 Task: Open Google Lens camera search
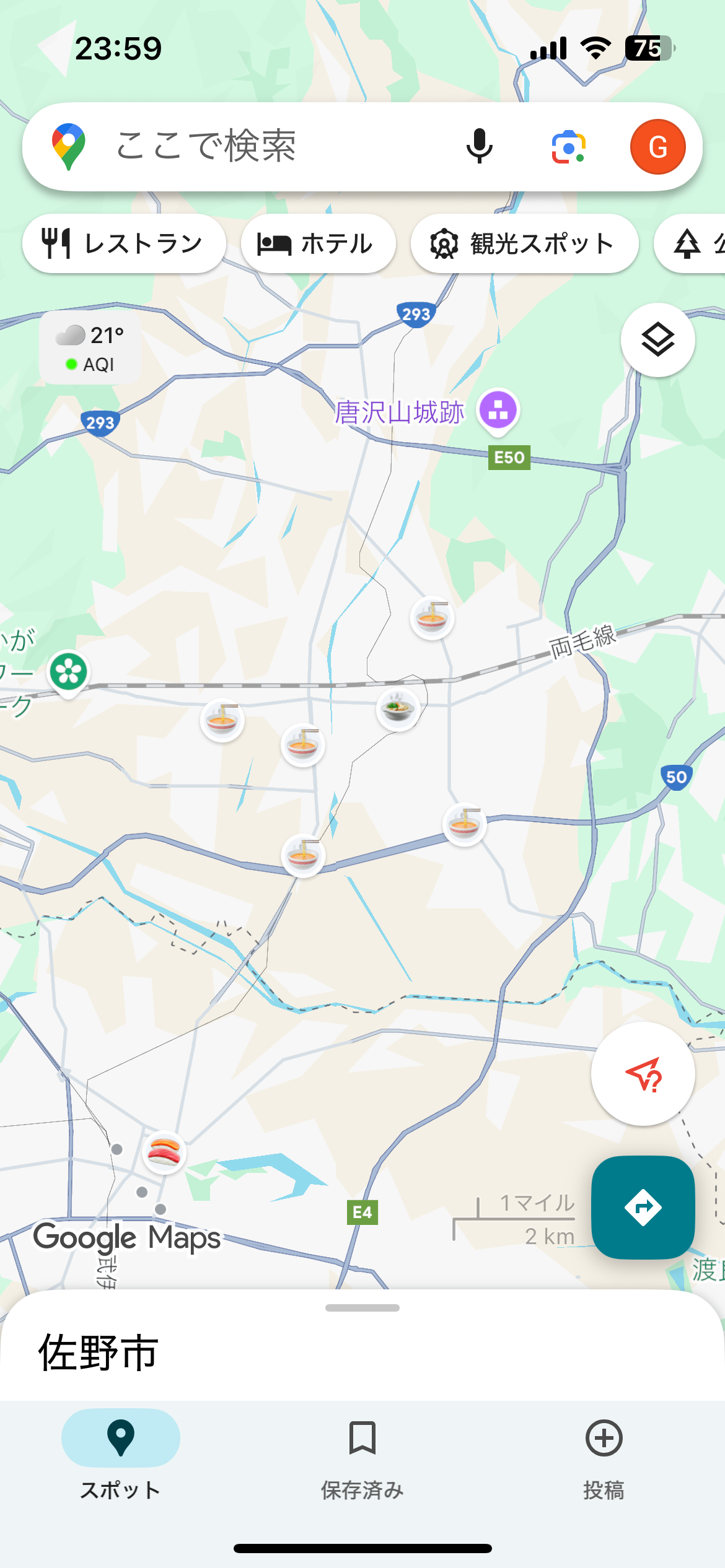(x=568, y=147)
